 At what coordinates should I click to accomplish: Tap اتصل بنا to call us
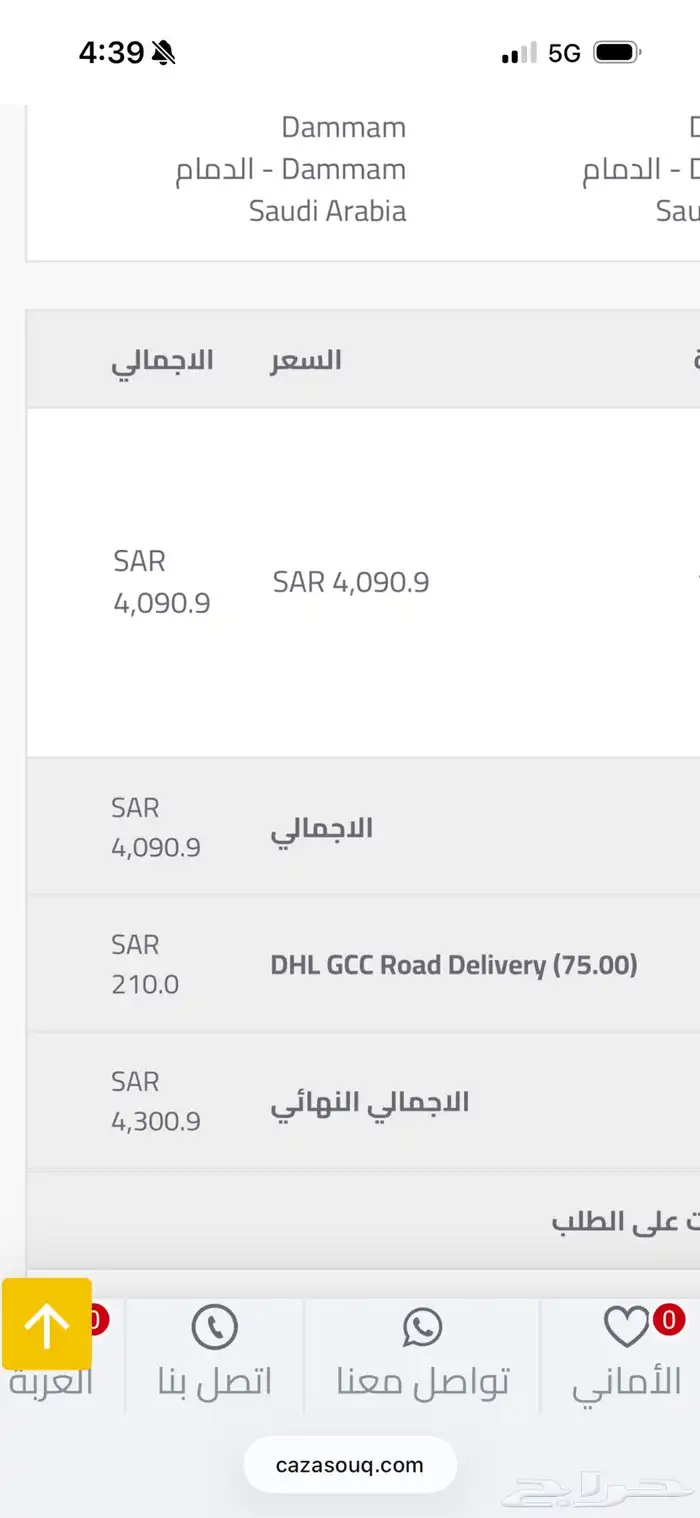215,1355
